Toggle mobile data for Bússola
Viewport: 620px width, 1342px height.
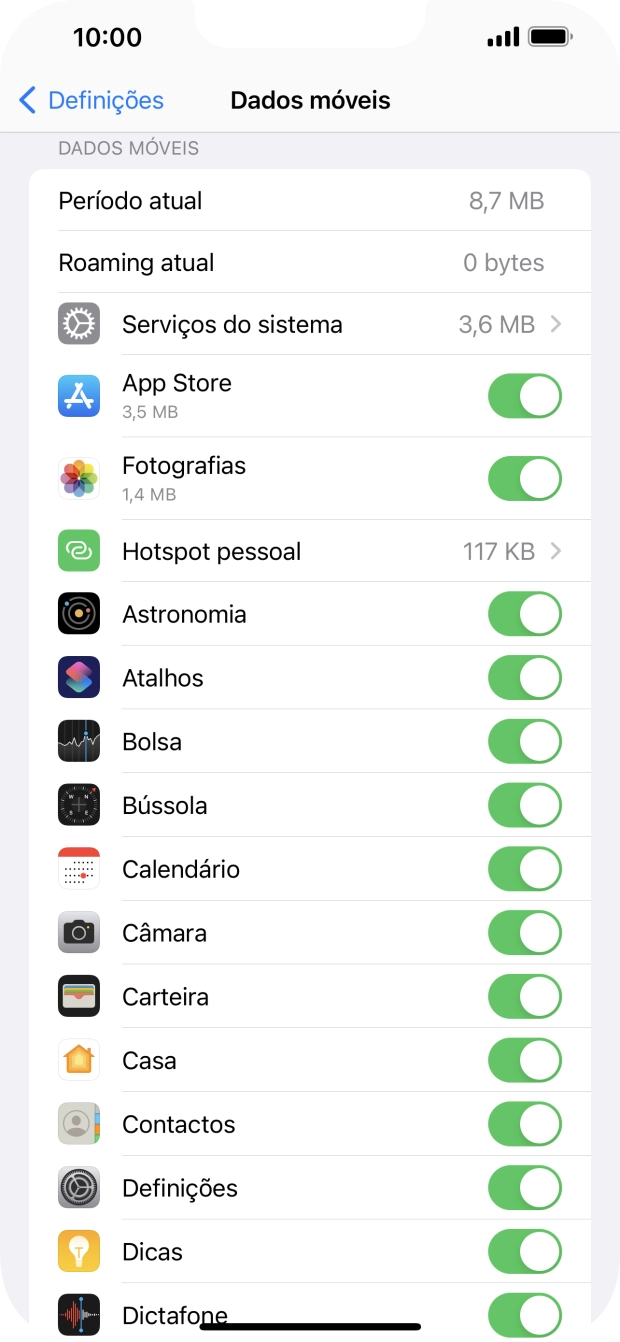pyautogui.click(x=524, y=805)
